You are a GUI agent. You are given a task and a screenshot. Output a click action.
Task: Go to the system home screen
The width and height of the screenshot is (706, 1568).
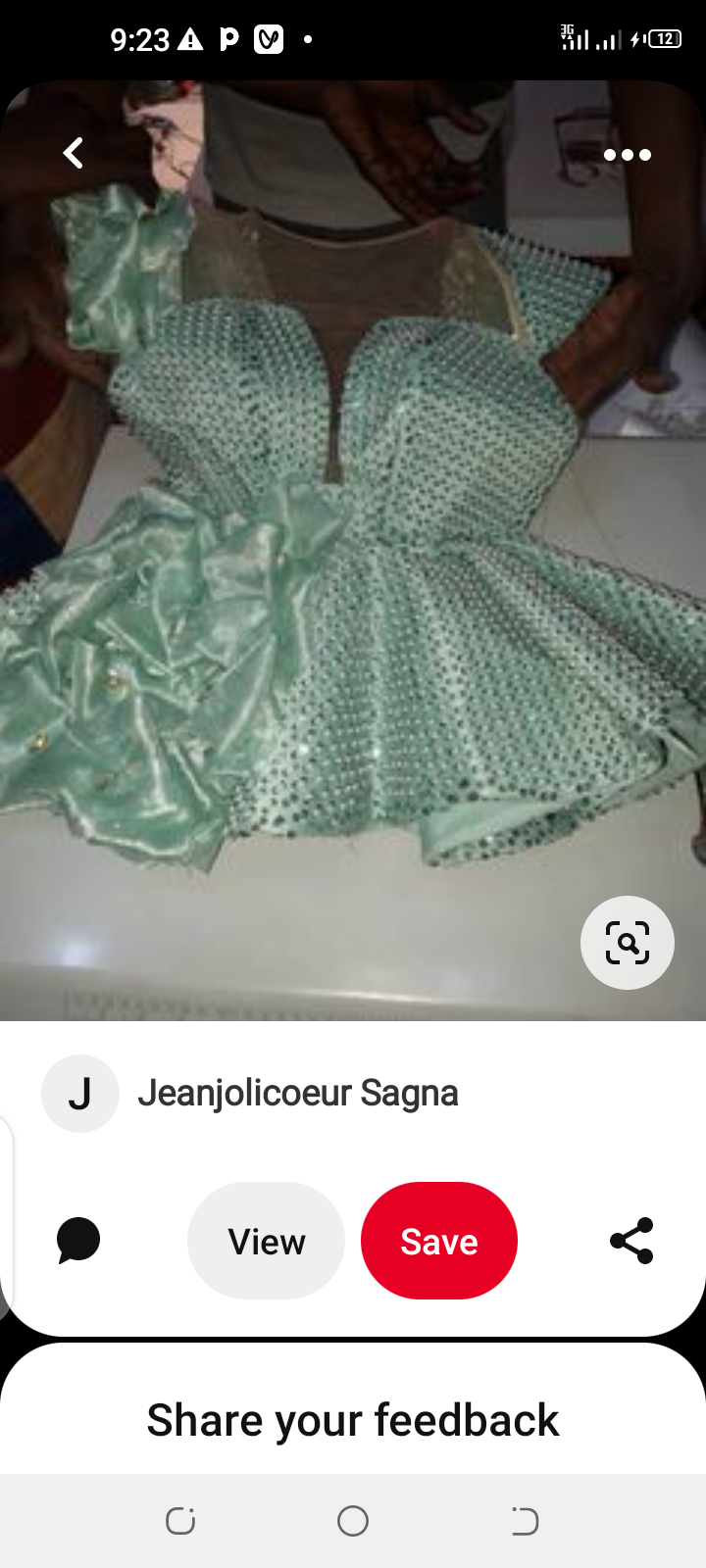[x=353, y=1521]
